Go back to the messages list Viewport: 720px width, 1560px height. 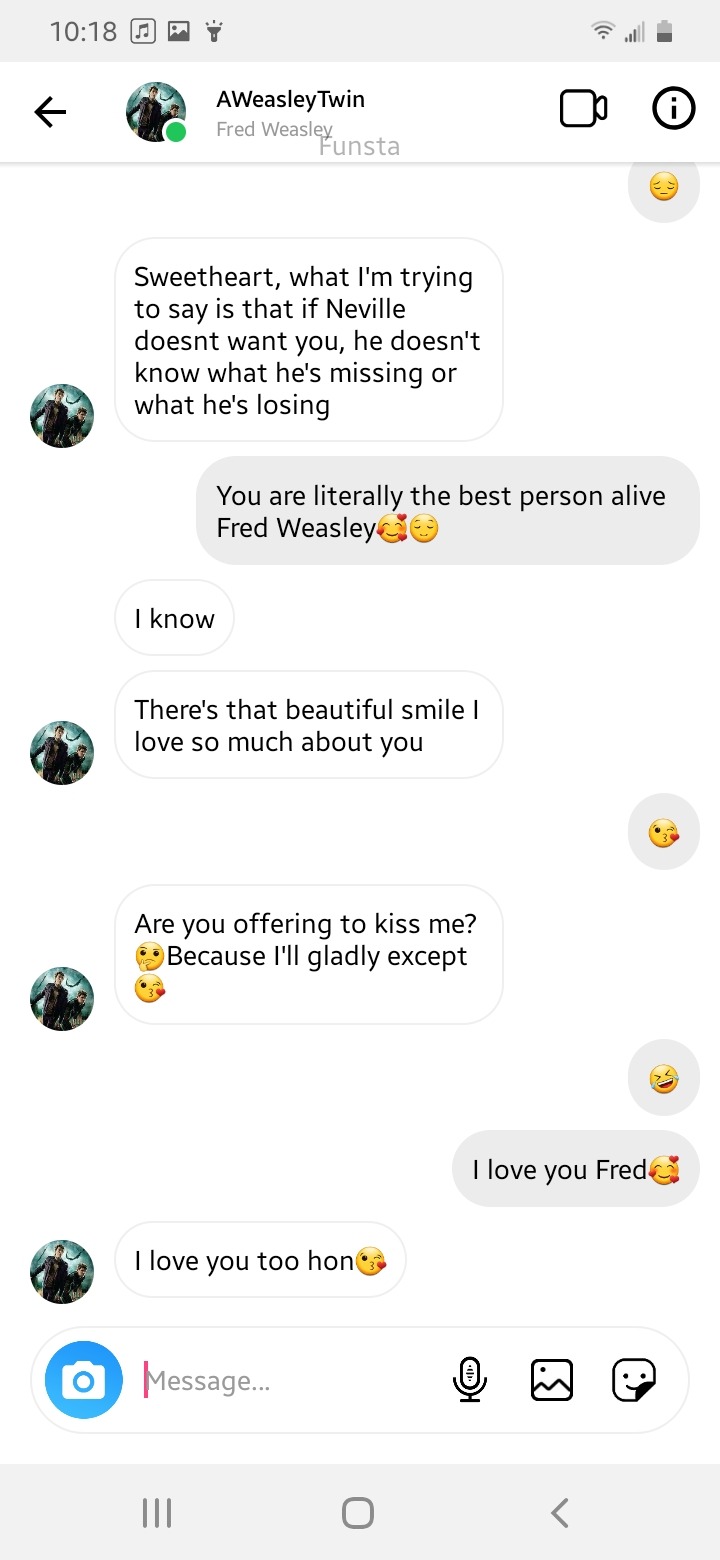(50, 112)
